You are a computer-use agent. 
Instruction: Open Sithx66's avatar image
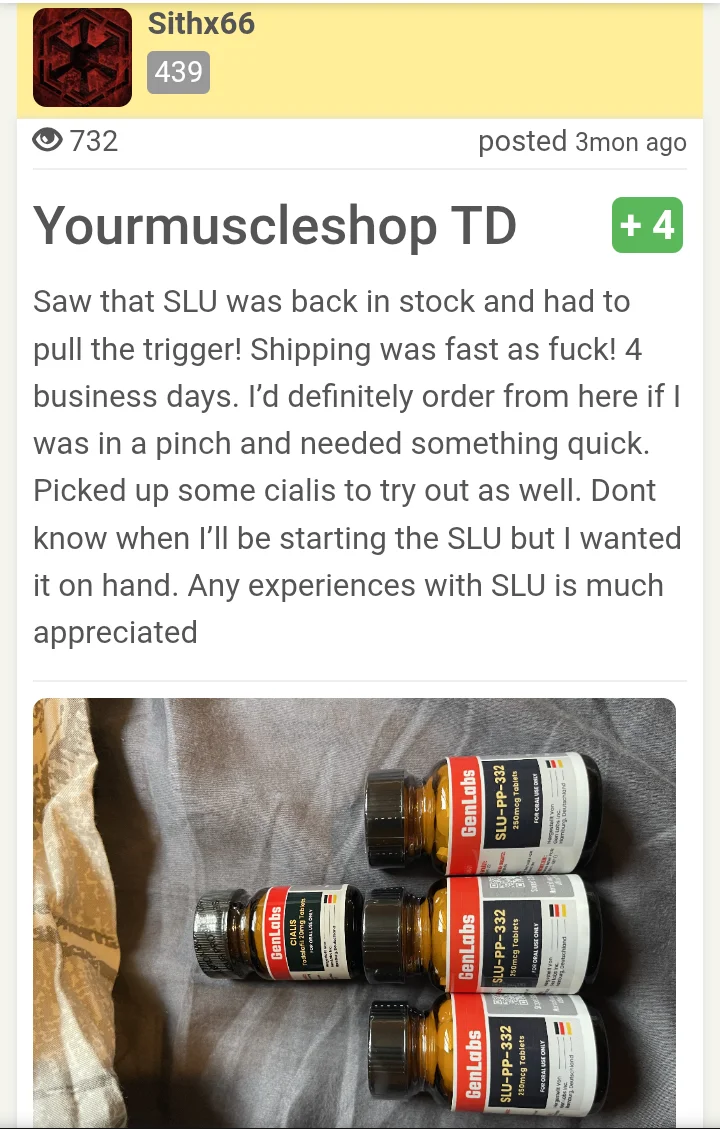click(x=82, y=58)
